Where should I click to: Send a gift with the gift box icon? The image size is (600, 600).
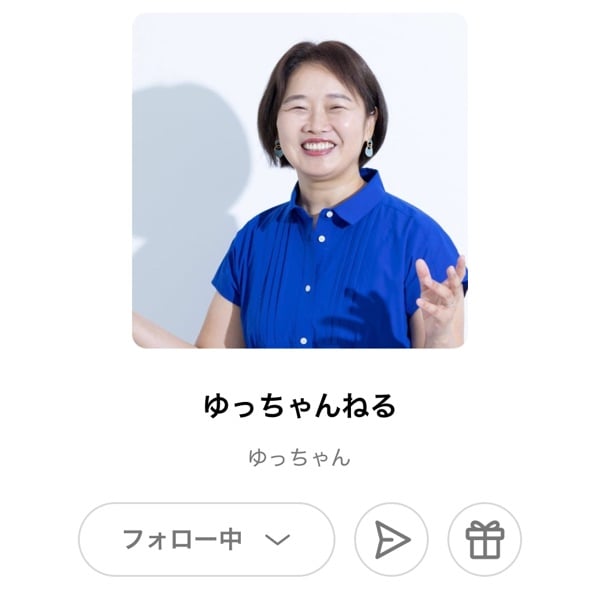pos(485,539)
